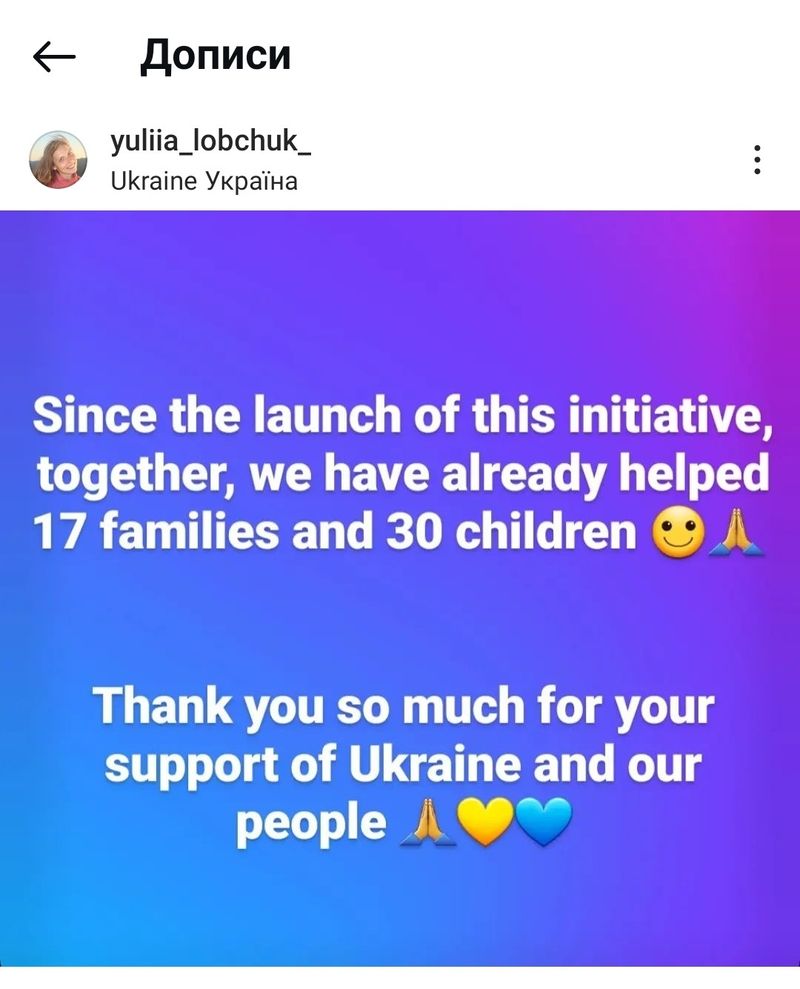Open yuliia_lobchuk_ profile picture
This screenshot has height=989, width=800.
pyautogui.click(x=58, y=159)
